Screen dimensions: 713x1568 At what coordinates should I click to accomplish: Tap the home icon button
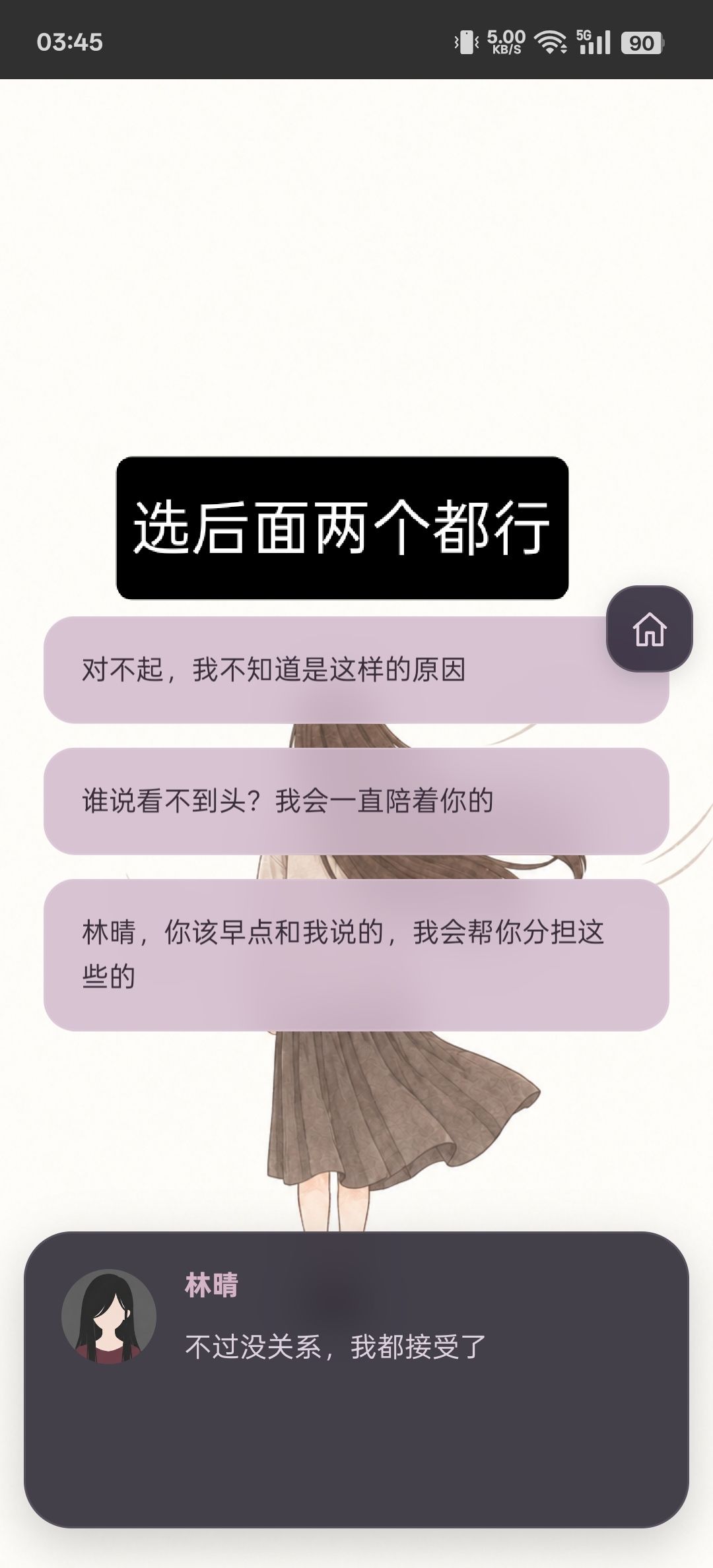click(x=650, y=629)
